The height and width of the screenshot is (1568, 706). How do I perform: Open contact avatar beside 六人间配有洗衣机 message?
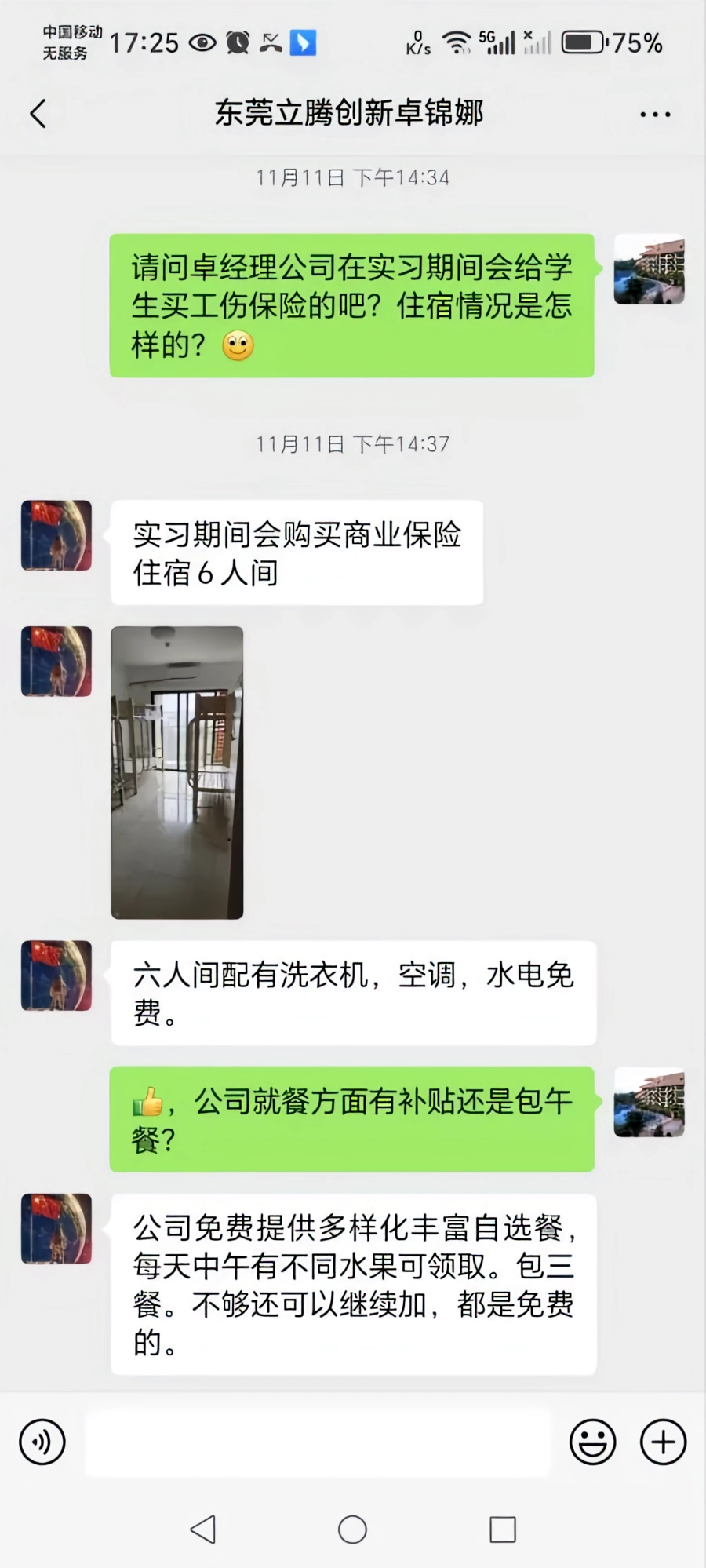tap(56, 975)
